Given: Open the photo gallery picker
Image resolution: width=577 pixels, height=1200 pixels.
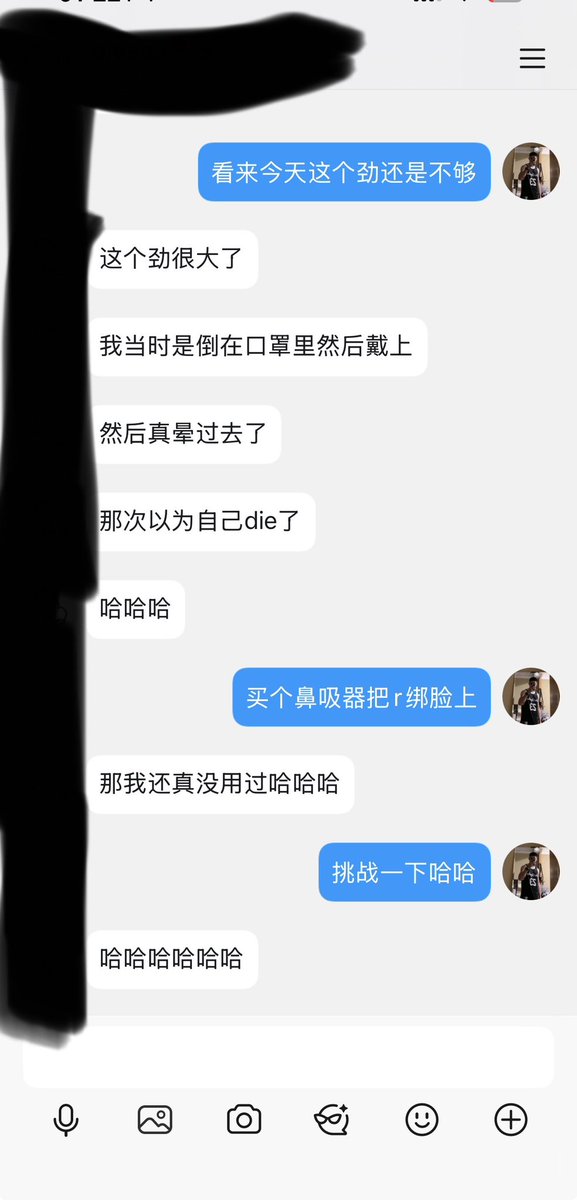Looking at the screenshot, I should click(155, 1119).
